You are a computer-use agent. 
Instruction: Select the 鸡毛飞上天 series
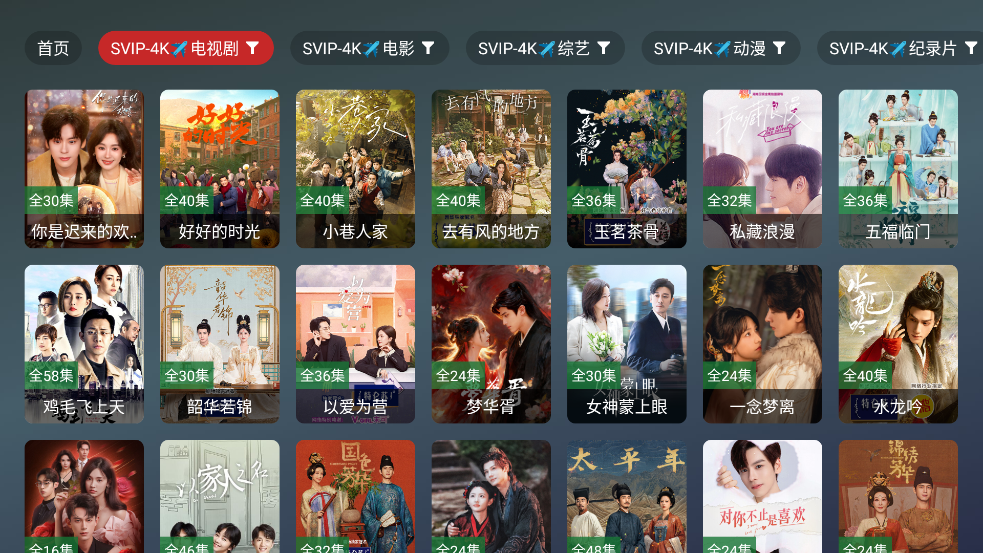pyautogui.click(x=84, y=343)
